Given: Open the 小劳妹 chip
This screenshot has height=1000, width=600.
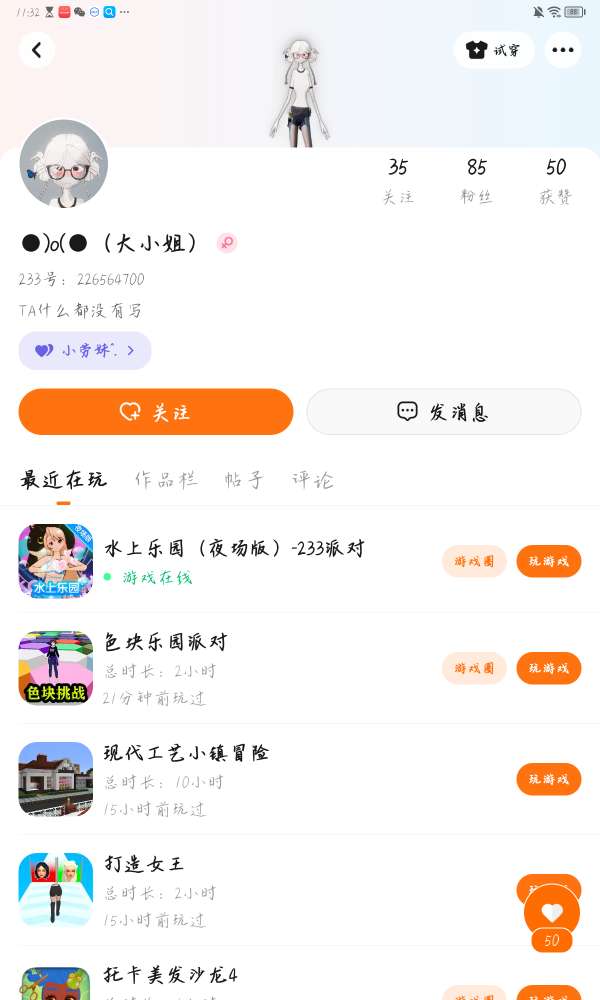Looking at the screenshot, I should pos(85,351).
